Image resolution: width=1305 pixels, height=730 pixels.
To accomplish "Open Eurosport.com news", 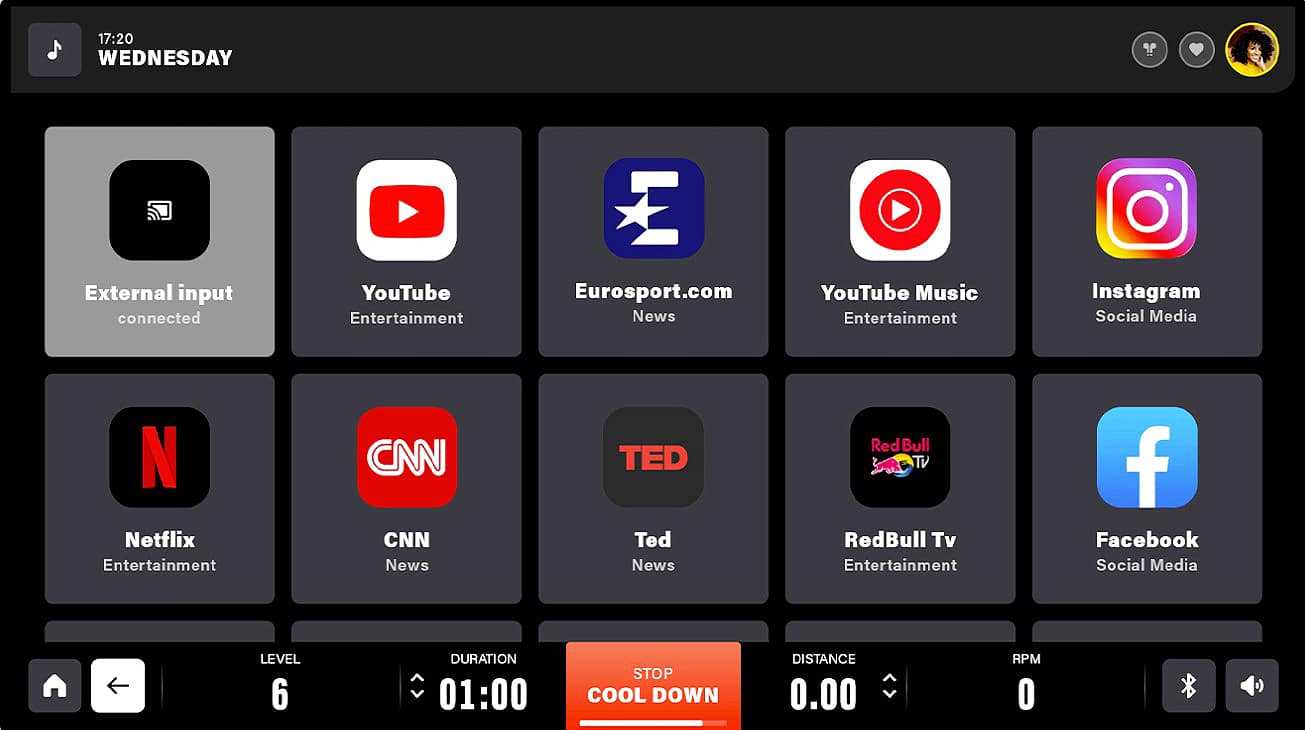I will point(653,241).
